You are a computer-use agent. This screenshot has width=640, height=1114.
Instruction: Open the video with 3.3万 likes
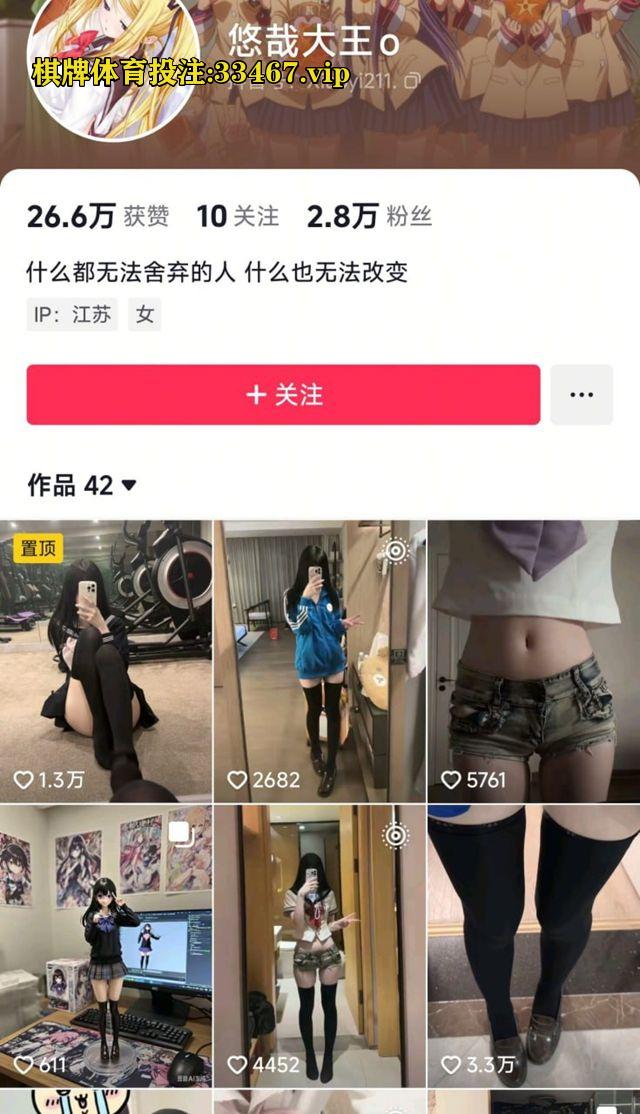point(533,945)
